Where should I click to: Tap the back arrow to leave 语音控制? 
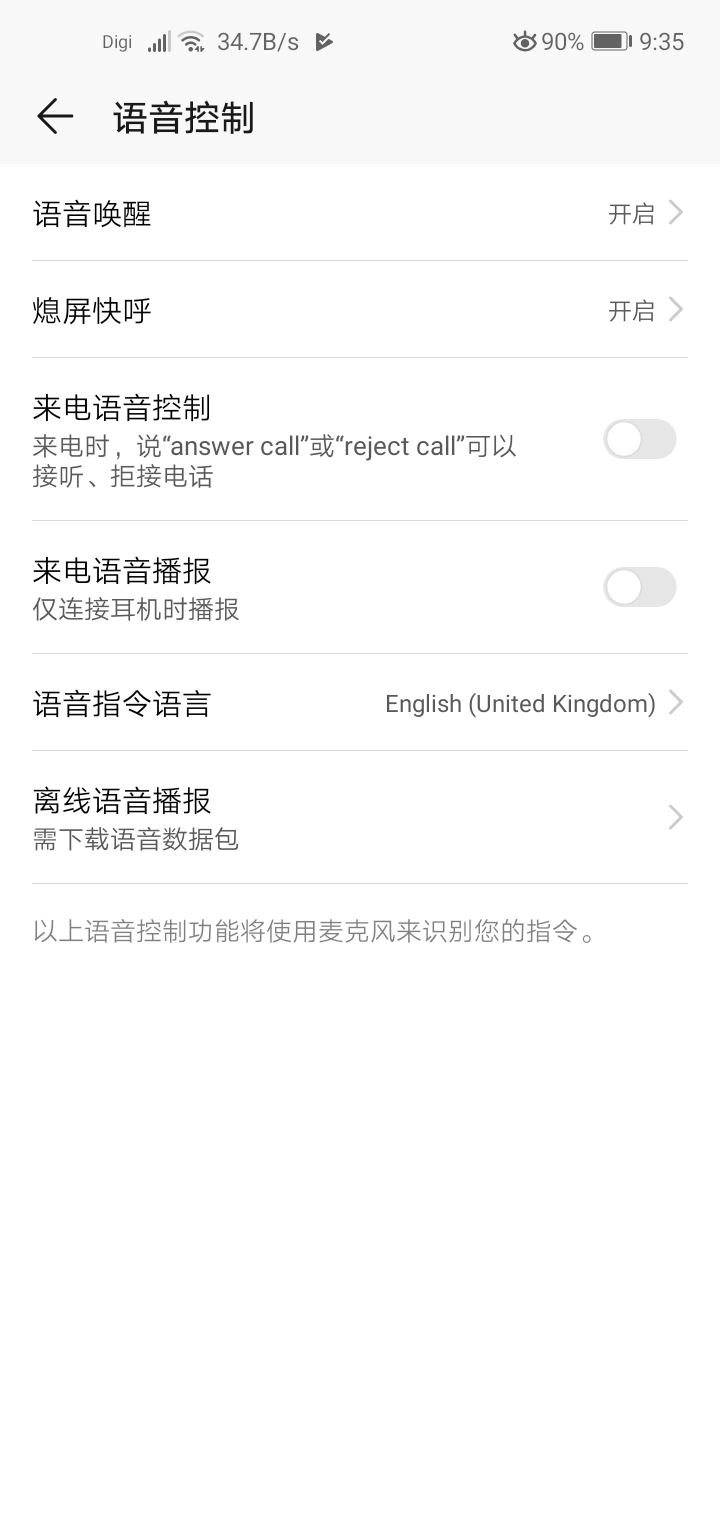[x=55, y=117]
